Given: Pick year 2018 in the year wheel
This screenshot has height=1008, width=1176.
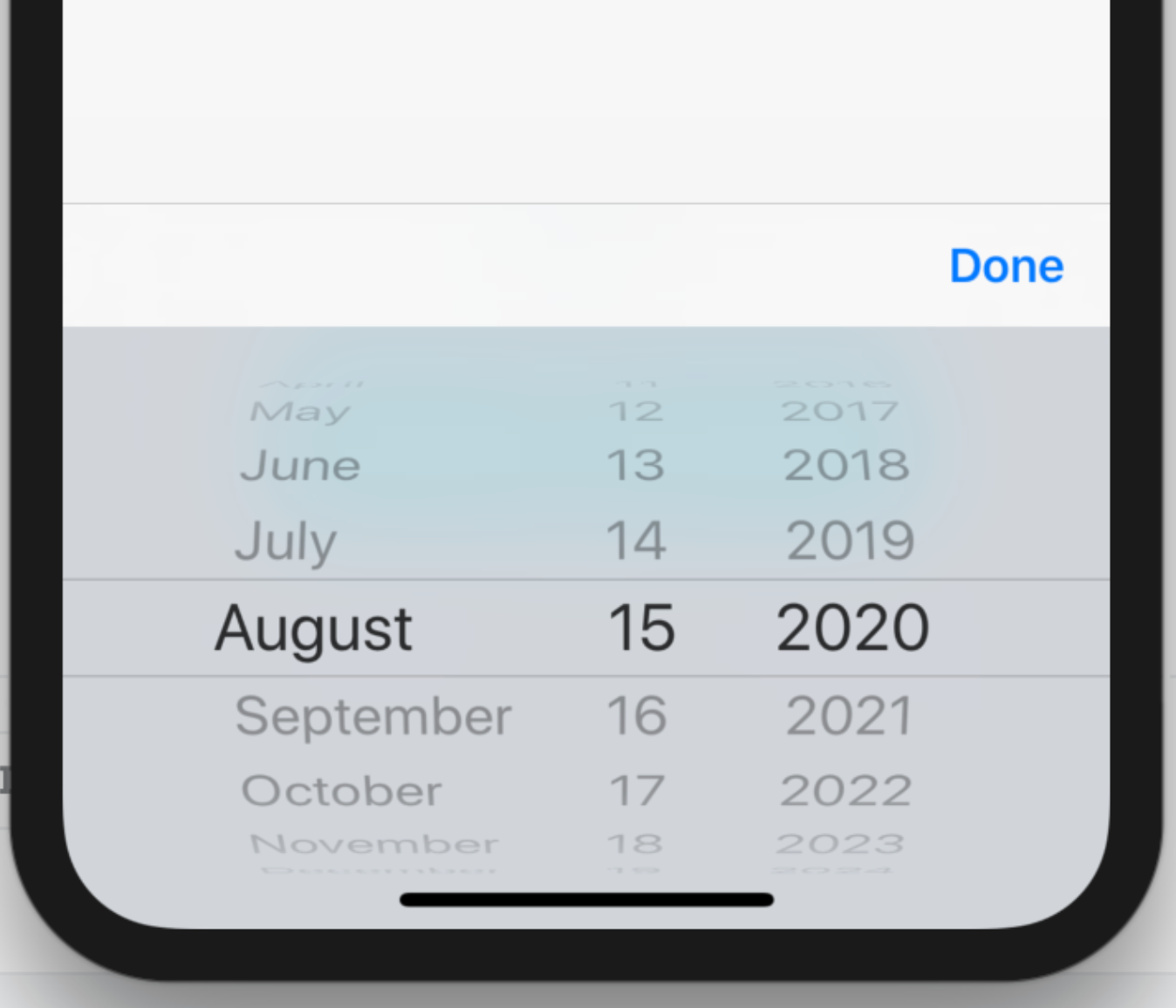Looking at the screenshot, I should click(846, 465).
